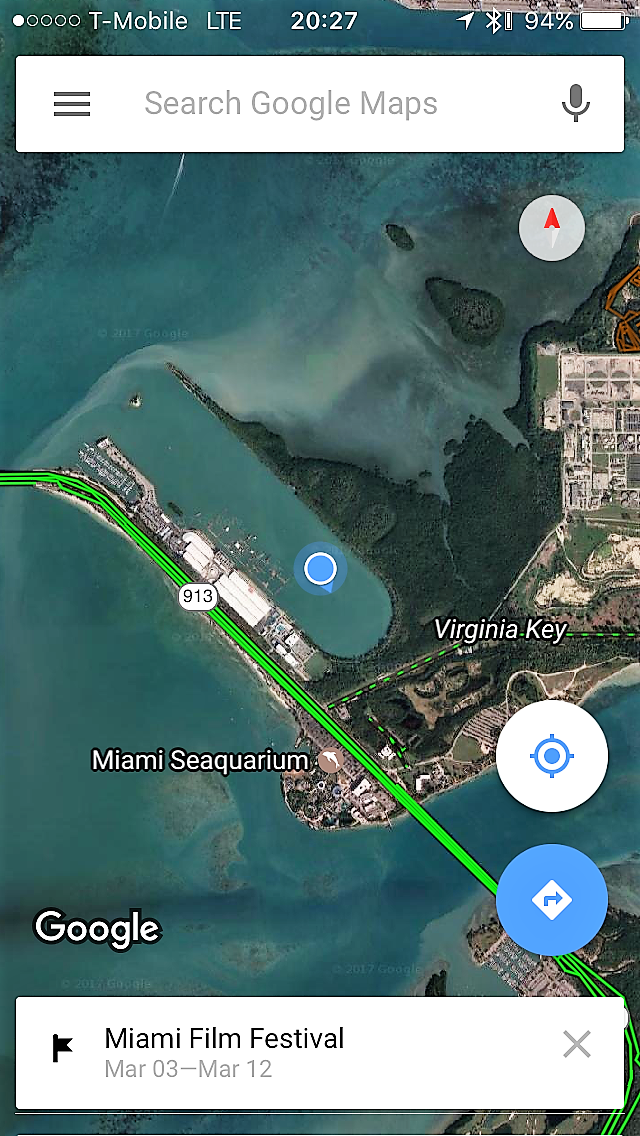Dismiss the Miami Film Festival card
Screen dimensions: 640x1136
click(577, 1045)
